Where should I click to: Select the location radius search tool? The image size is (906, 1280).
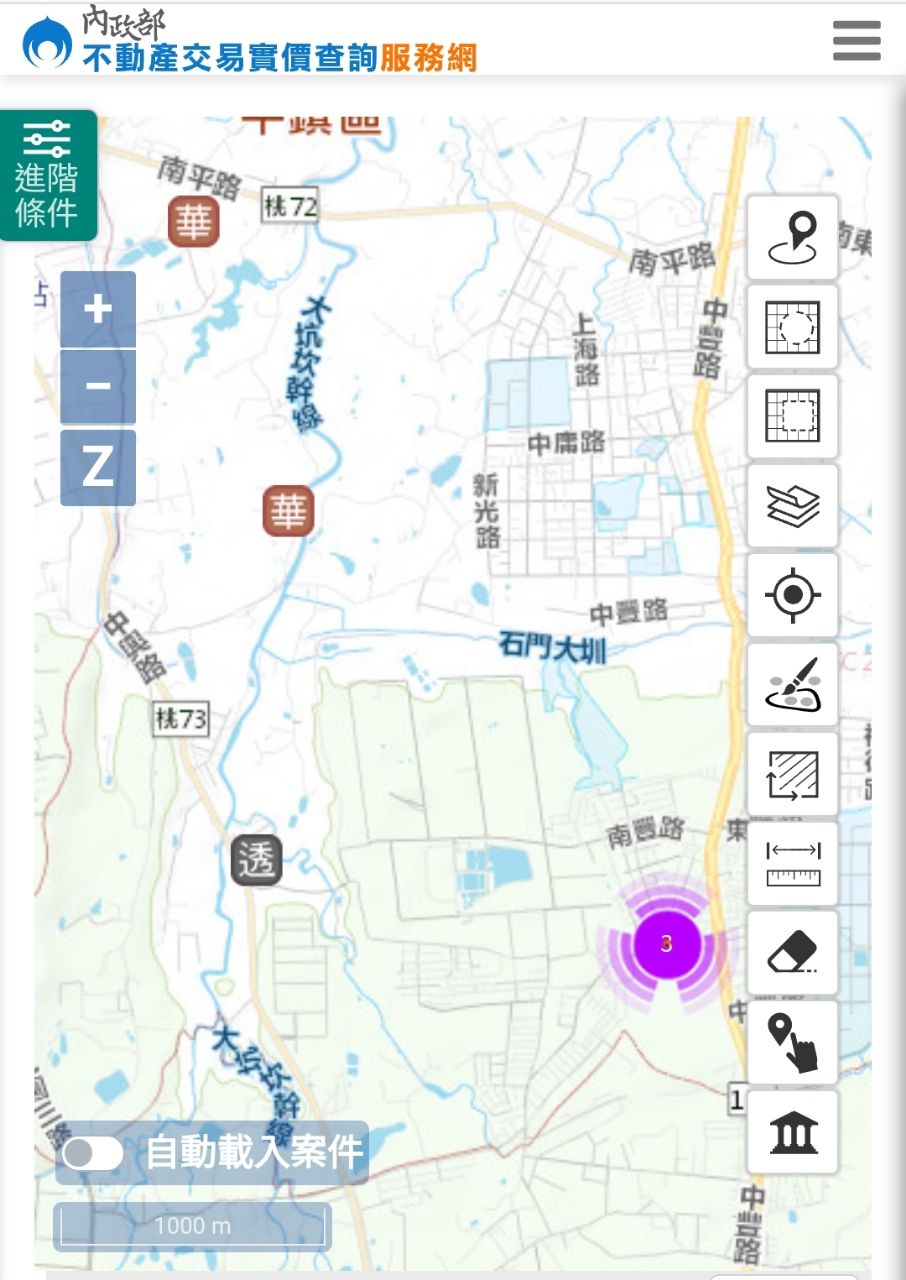click(x=792, y=238)
